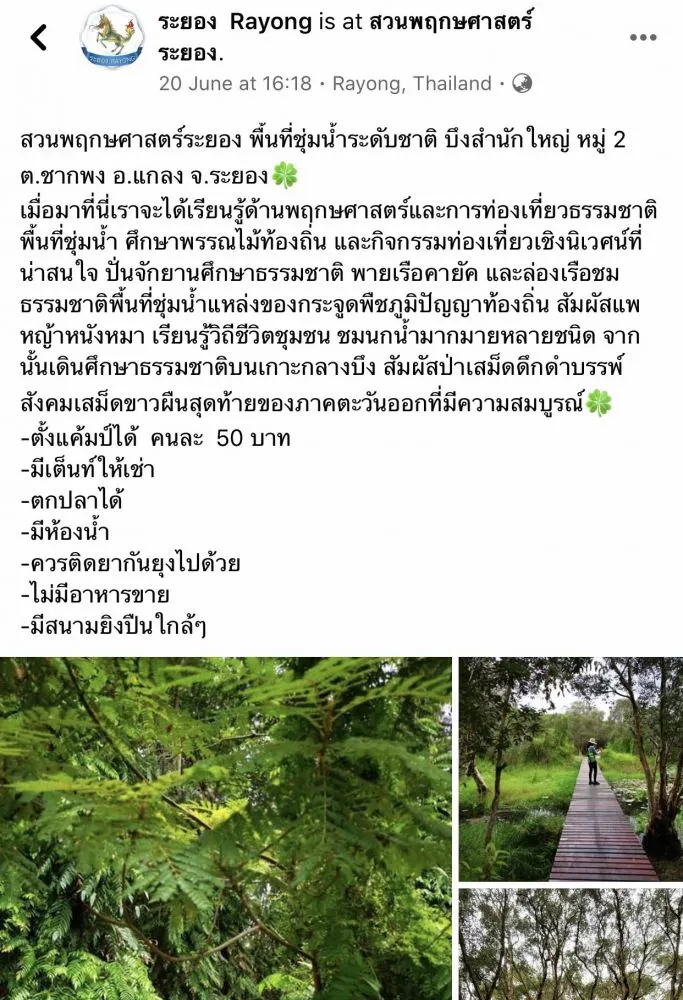The image size is (683, 1000).
Task: Open the wooden boardwalk photo
Action: 570,768
